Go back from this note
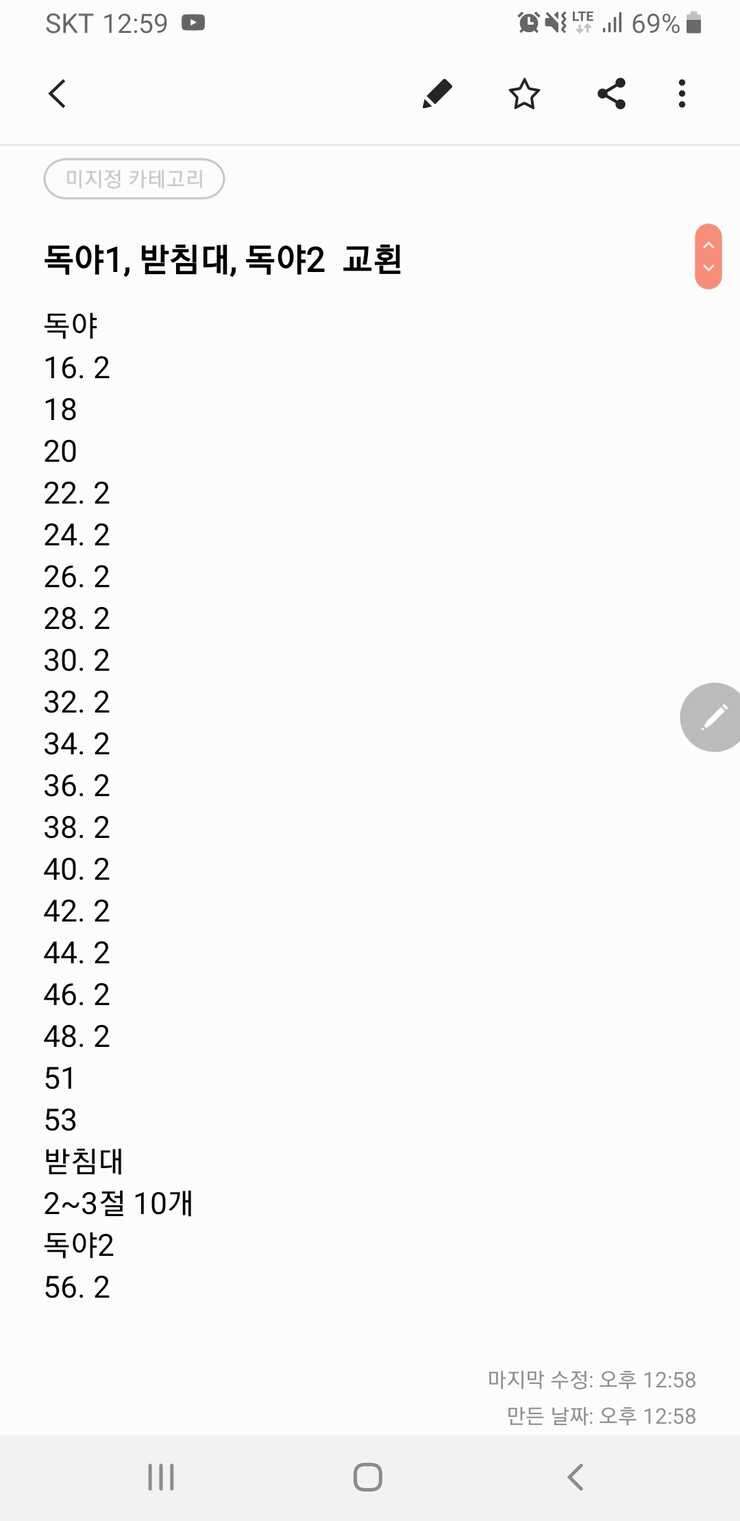740x1521 pixels. click(x=57, y=94)
